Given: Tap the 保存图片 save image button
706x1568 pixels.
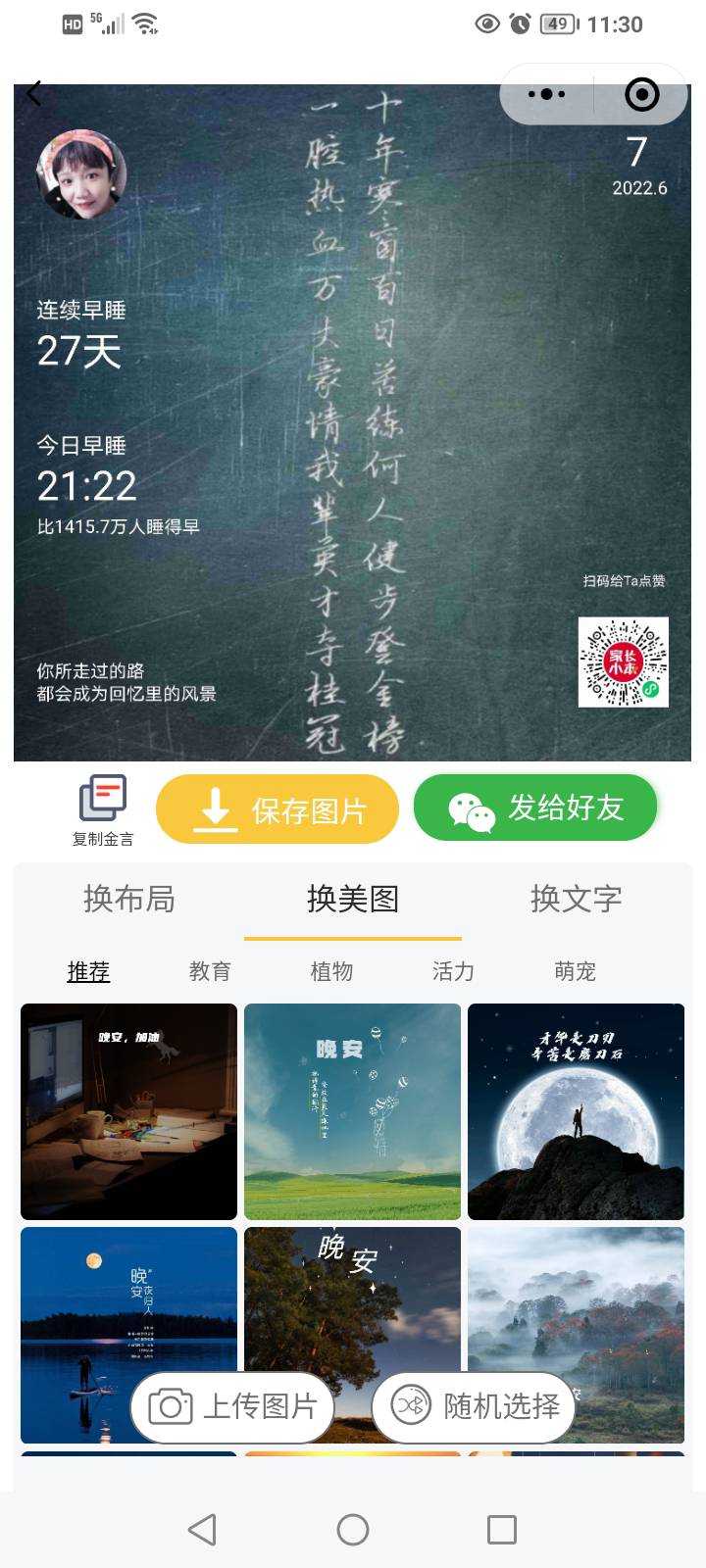Looking at the screenshot, I should click(277, 808).
